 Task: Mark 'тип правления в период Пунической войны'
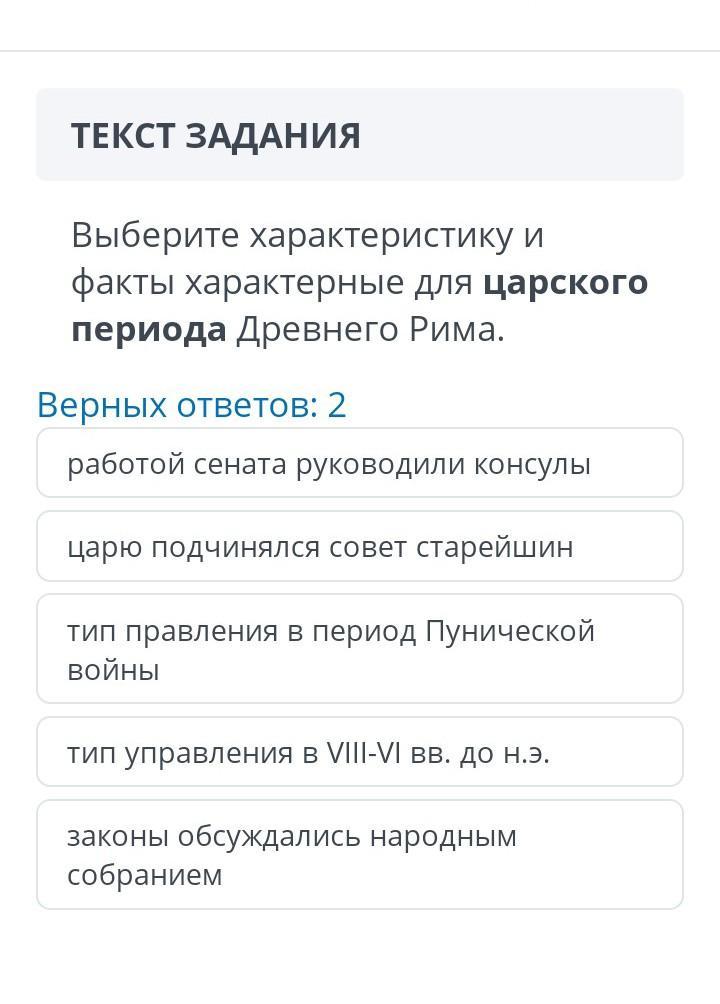point(360,649)
